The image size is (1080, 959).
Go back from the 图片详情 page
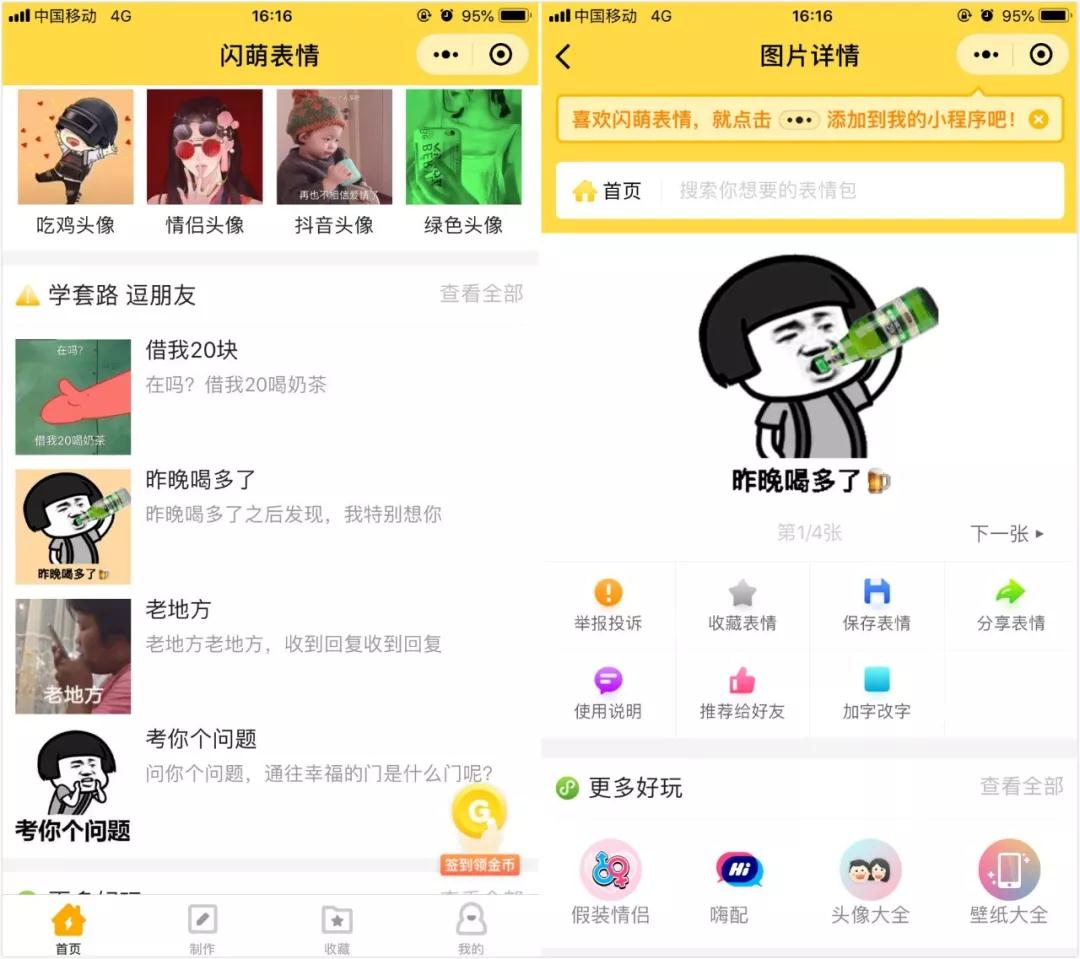point(564,56)
